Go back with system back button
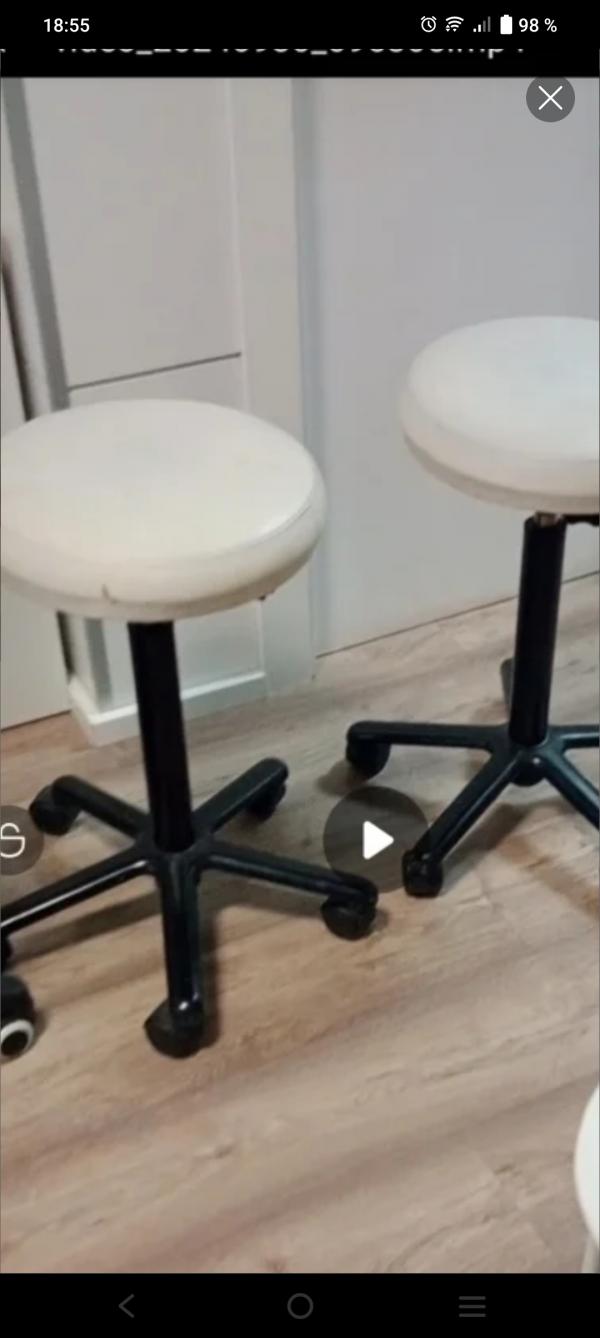600x1338 pixels. (127, 1305)
